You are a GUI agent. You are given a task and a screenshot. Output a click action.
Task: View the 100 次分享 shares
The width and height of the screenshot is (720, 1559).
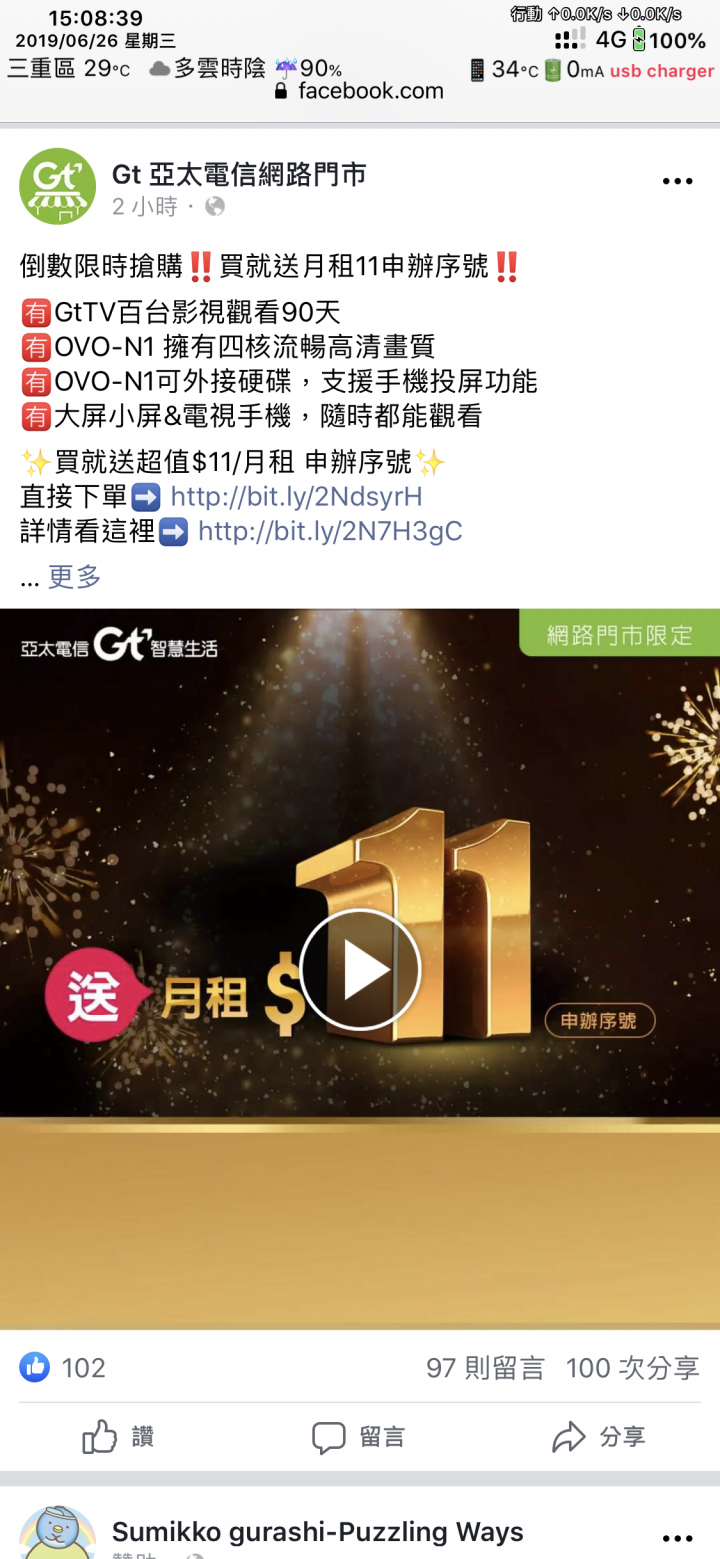[x=632, y=1367]
